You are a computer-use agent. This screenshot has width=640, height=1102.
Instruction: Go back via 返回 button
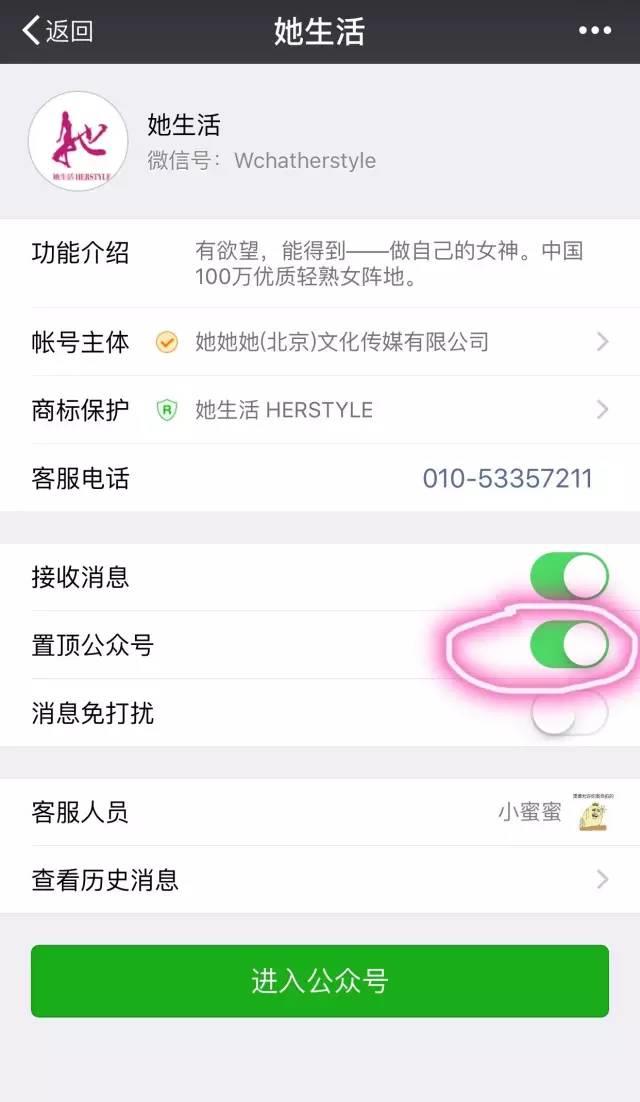[58, 31]
